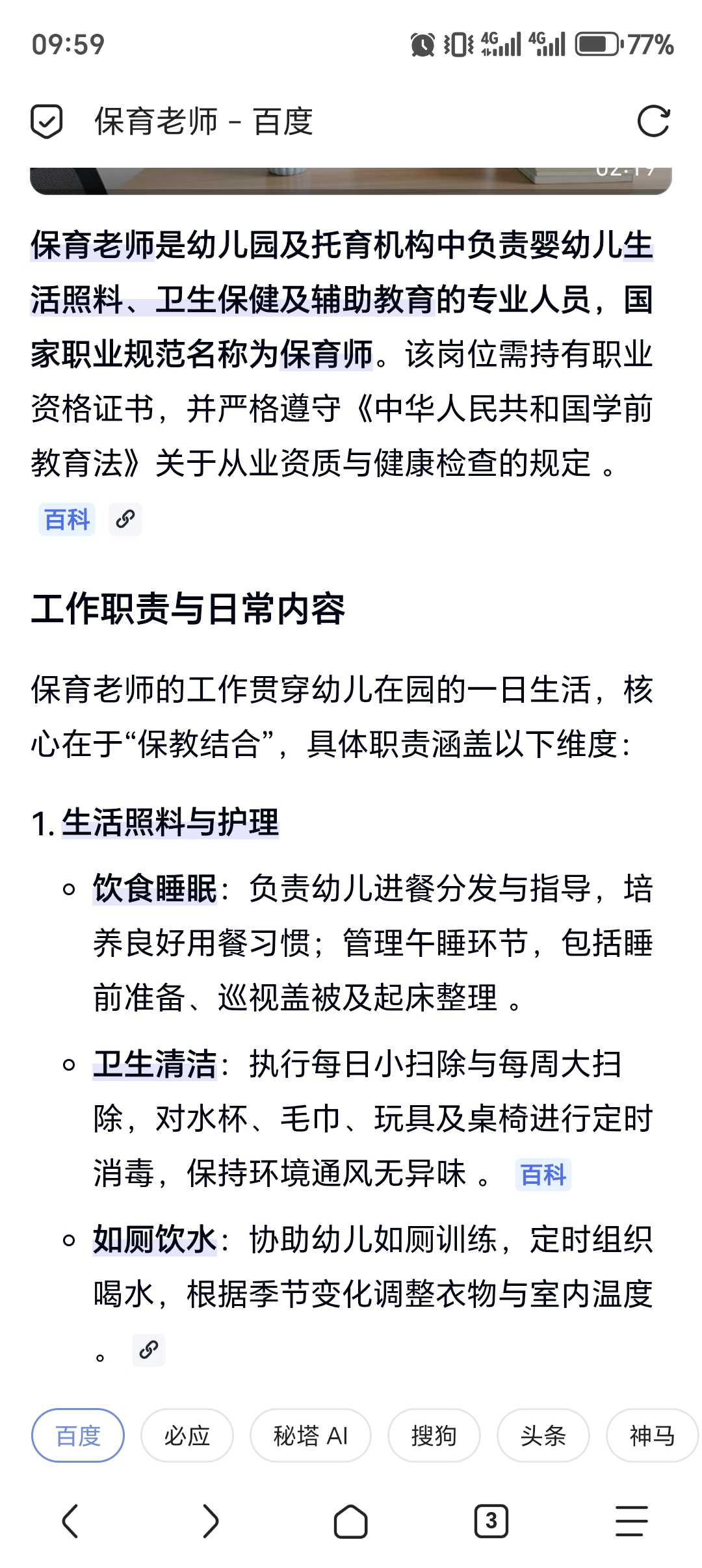The width and height of the screenshot is (702, 1568).
Task: Switch to 神马 search
Action: (653, 1436)
